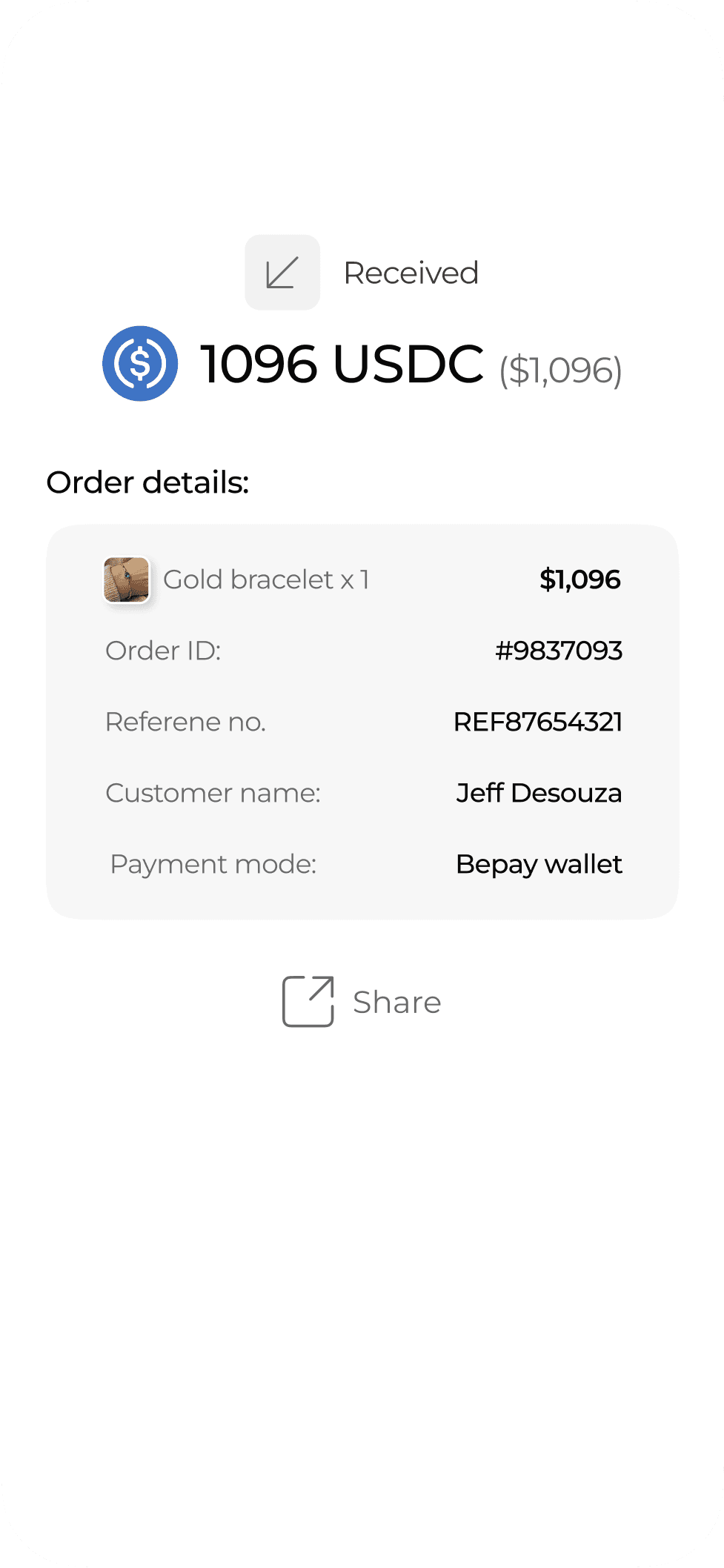Image resolution: width=724 pixels, height=1568 pixels.
Task: Click the 1096 USDC amount text
Action: (x=342, y=365)
